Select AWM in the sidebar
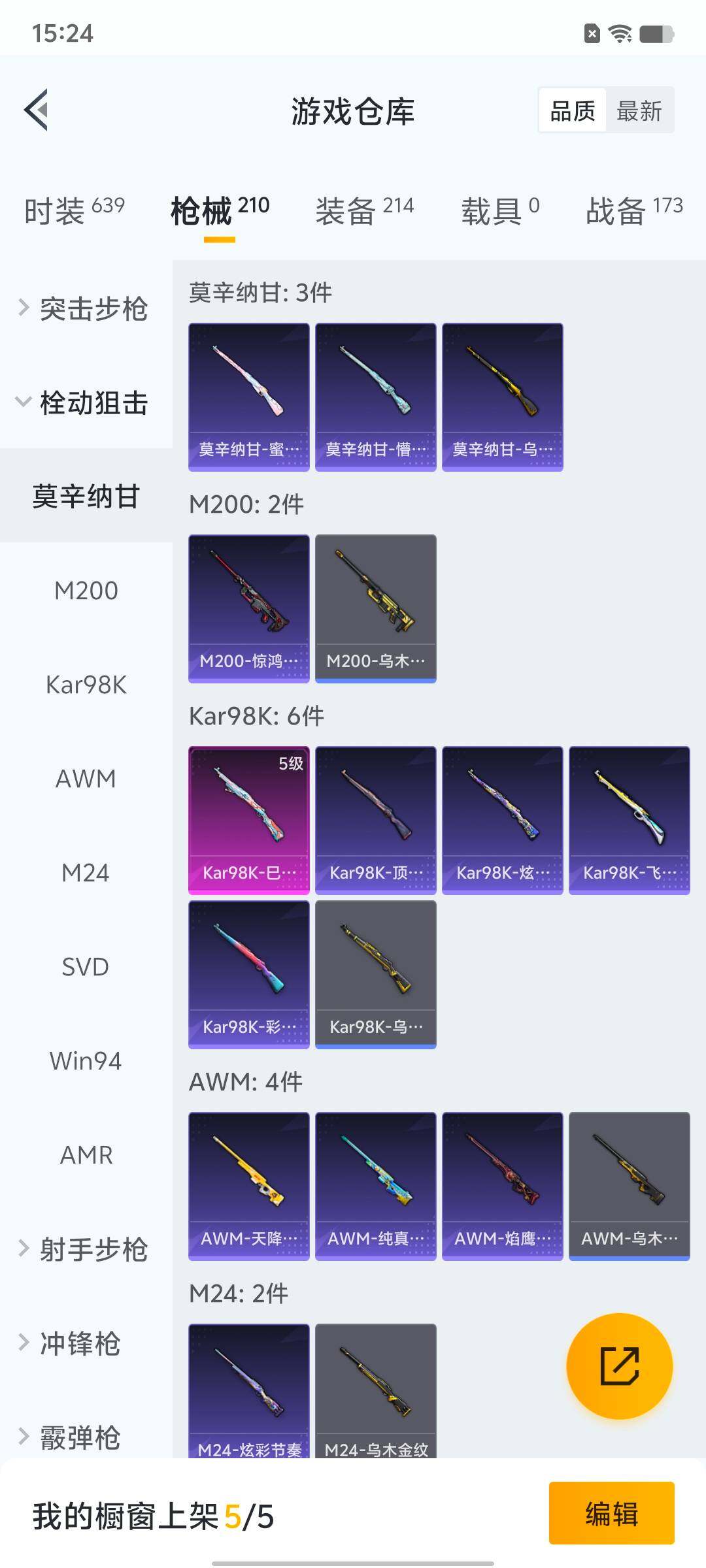Viewport: 706px width, 1568px height. point(86,779)
